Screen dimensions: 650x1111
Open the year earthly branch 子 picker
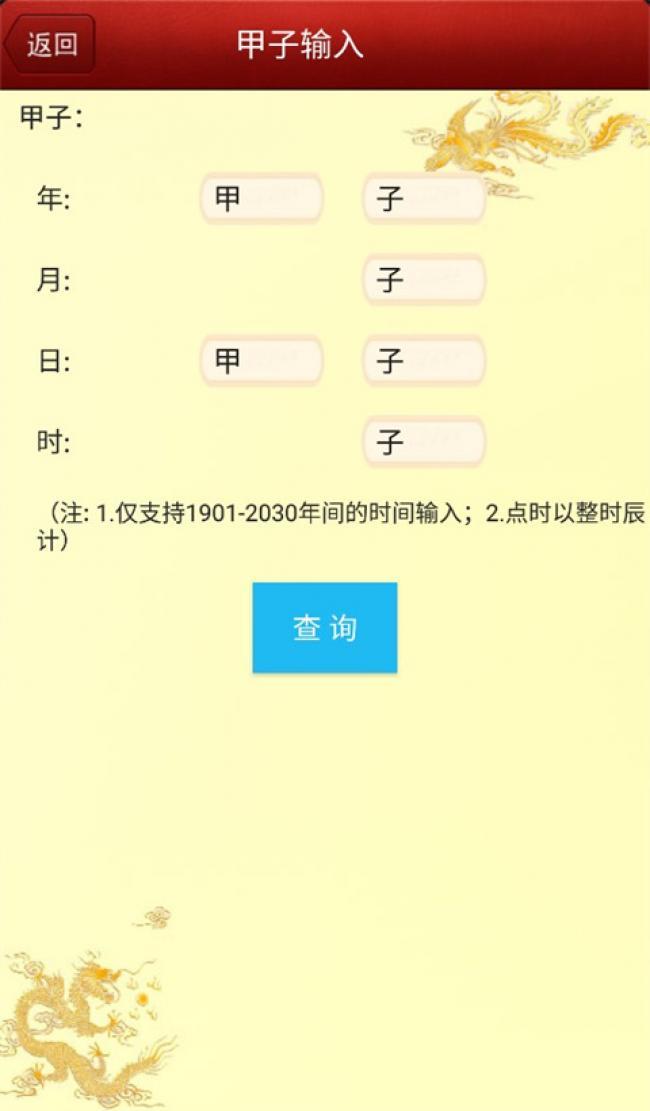[x=424, y=198]
